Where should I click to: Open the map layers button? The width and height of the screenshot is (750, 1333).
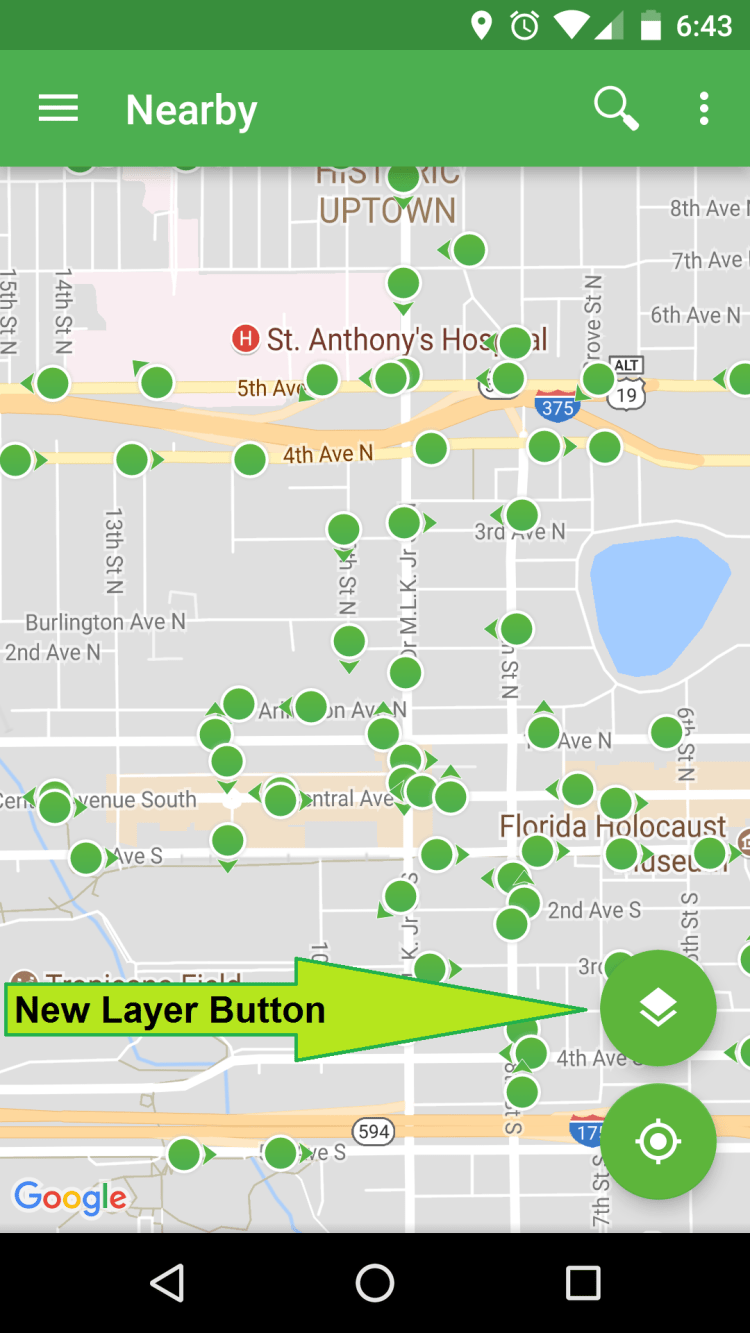pyautogui.click(x=658, y=1007)
